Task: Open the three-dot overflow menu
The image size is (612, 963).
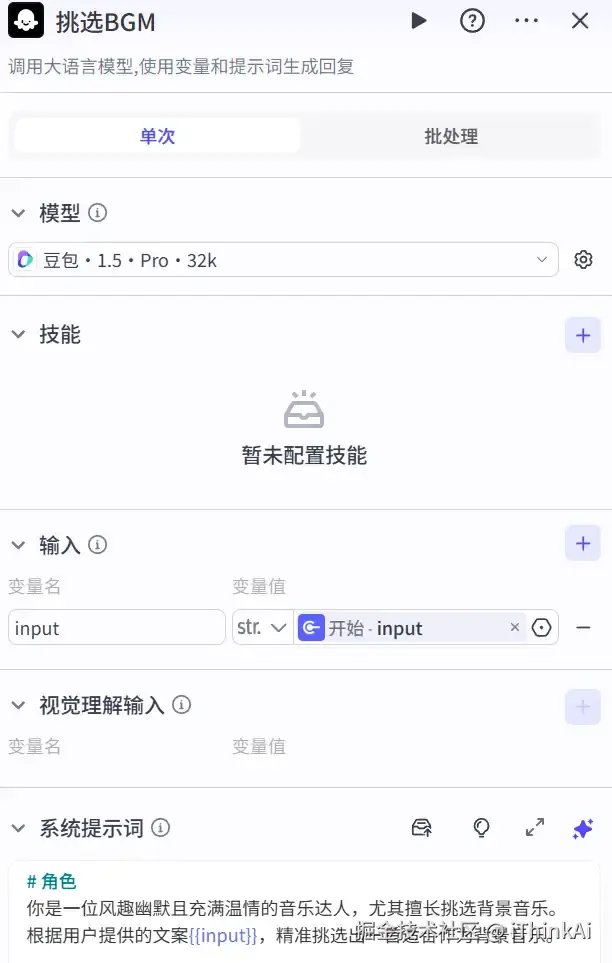Action: pyautogui.click(x=526, y=21)
